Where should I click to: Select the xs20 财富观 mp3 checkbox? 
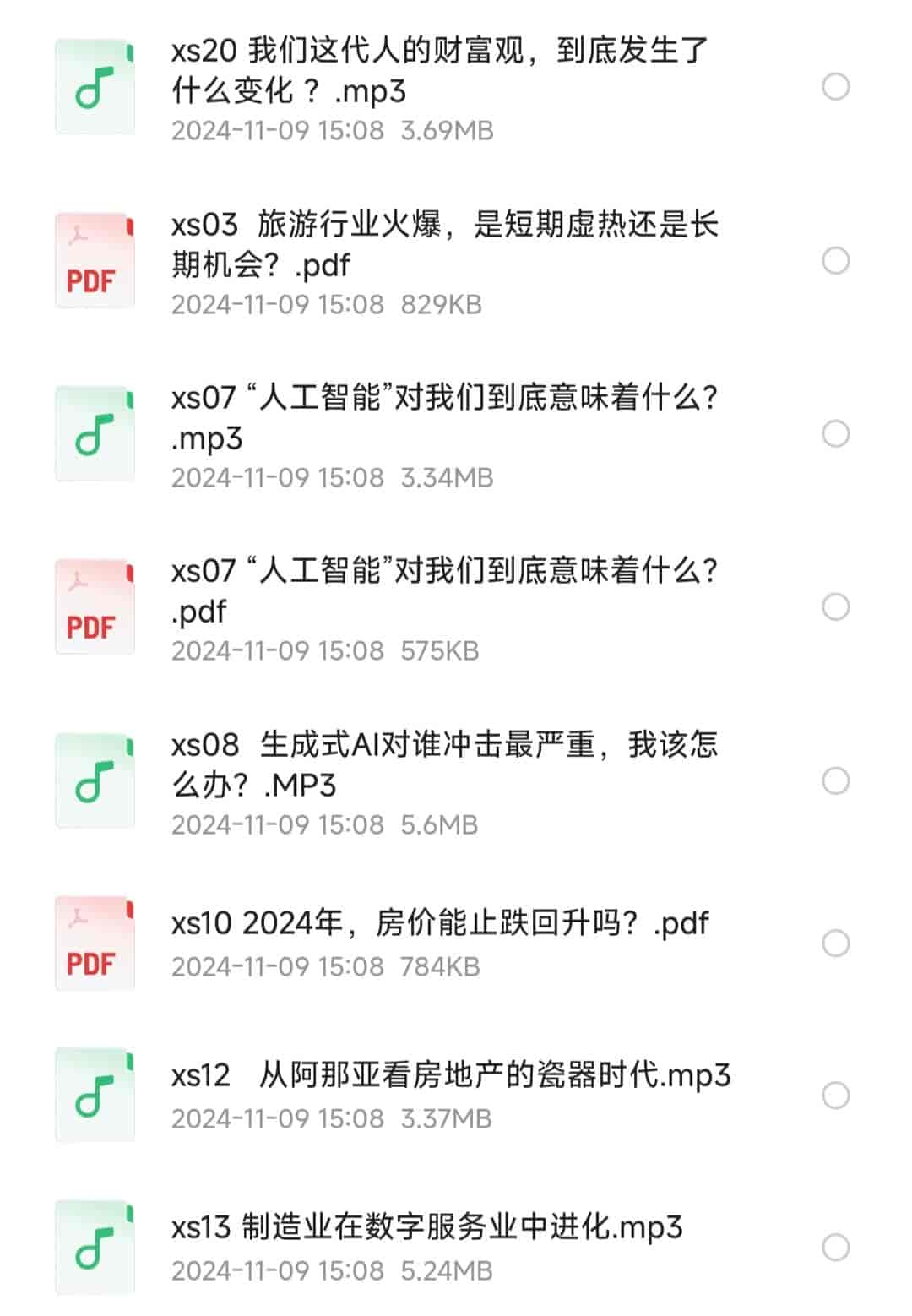point(835,86)
